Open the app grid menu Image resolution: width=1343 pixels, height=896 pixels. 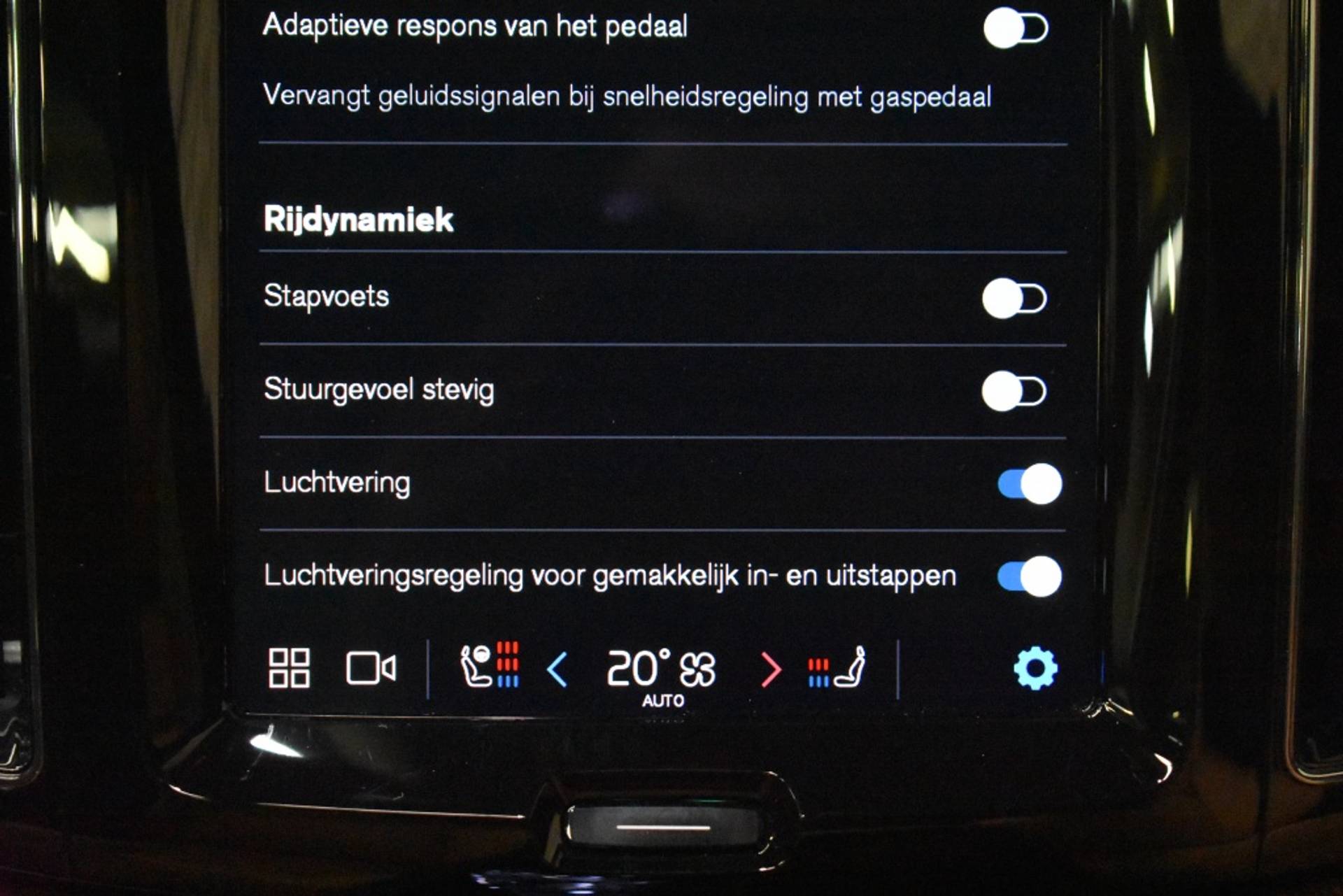[x=289, y=668]
